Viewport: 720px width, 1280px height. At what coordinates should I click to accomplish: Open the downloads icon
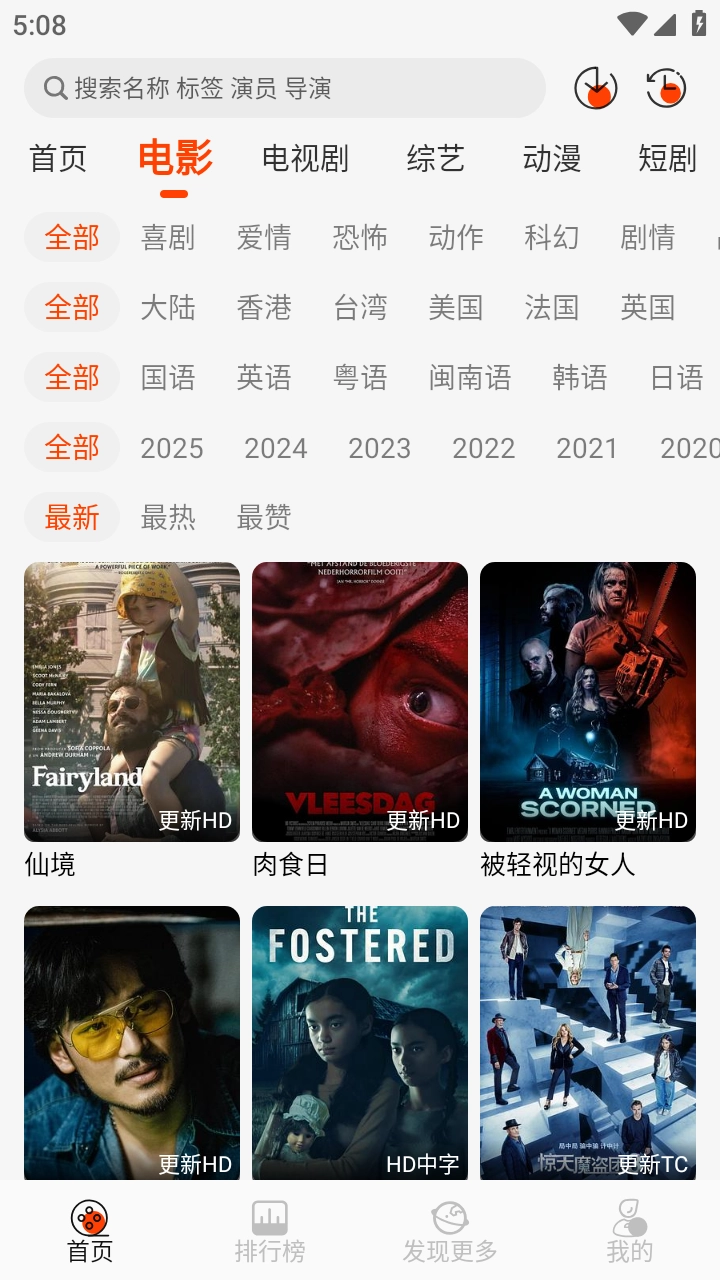click(596, 88)
